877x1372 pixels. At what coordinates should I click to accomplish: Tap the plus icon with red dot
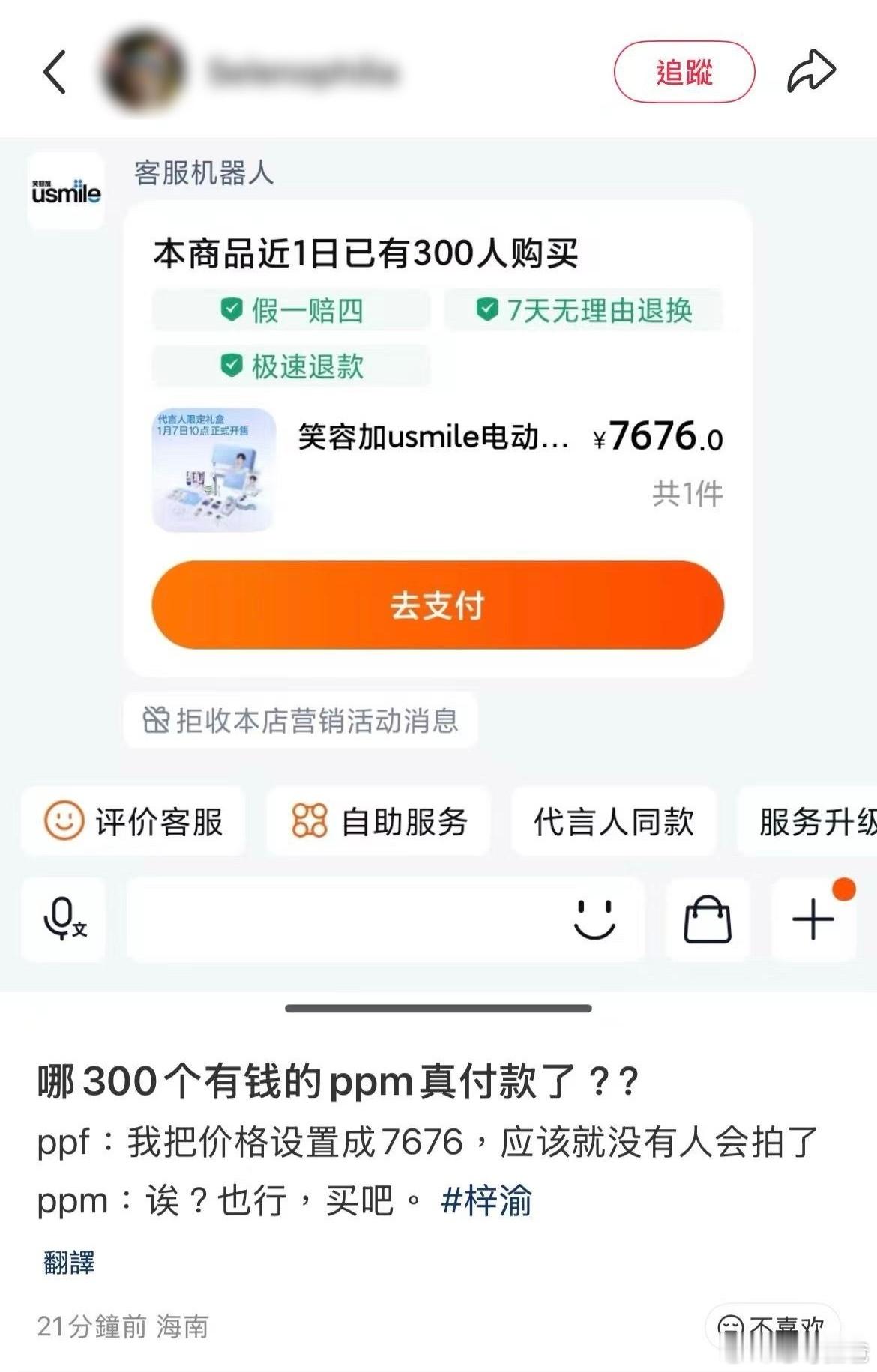813,920
